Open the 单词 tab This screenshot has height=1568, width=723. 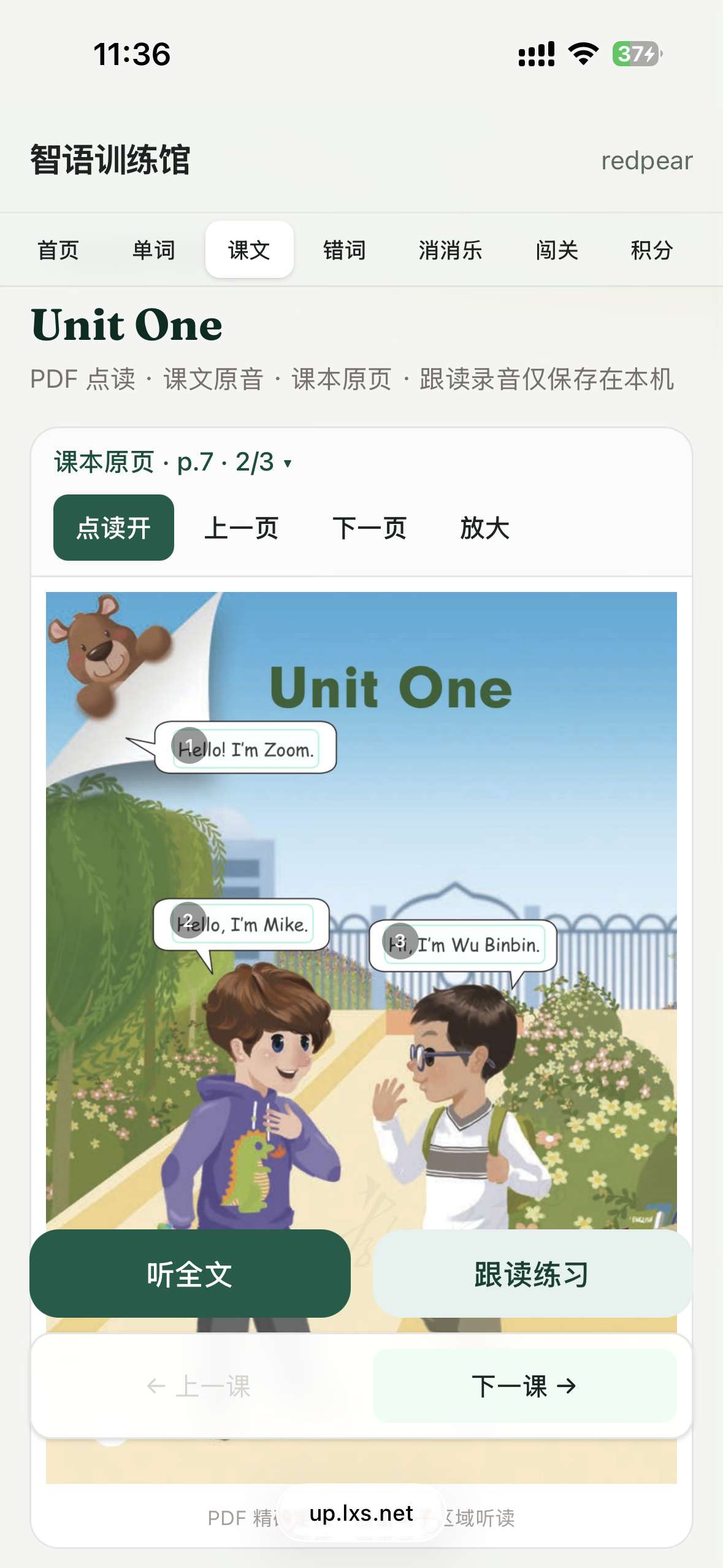[x=154, y=250]
